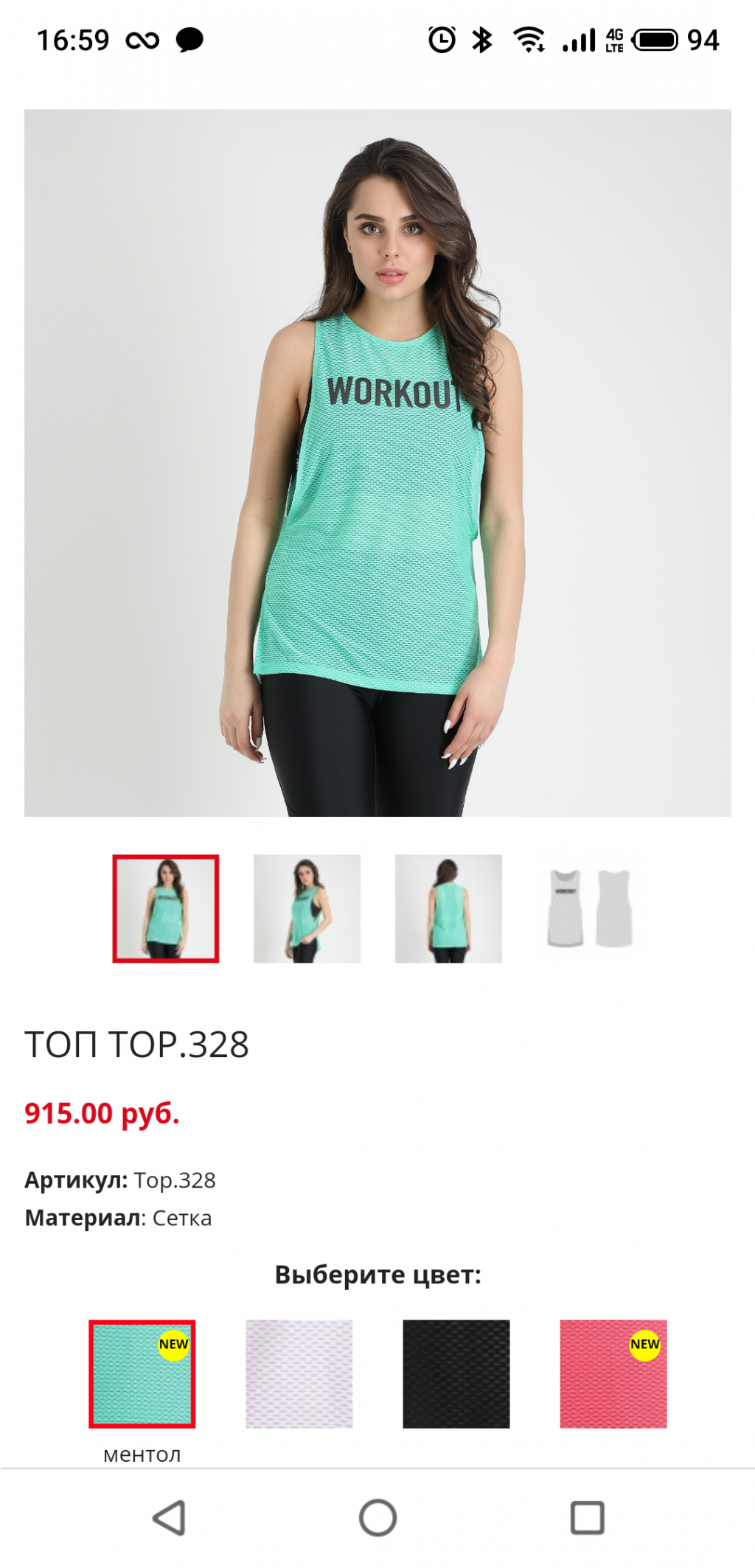The height and width of the screenshot is (1568, 755).
Task: Go back with system back button
Action: point(169,1518)
